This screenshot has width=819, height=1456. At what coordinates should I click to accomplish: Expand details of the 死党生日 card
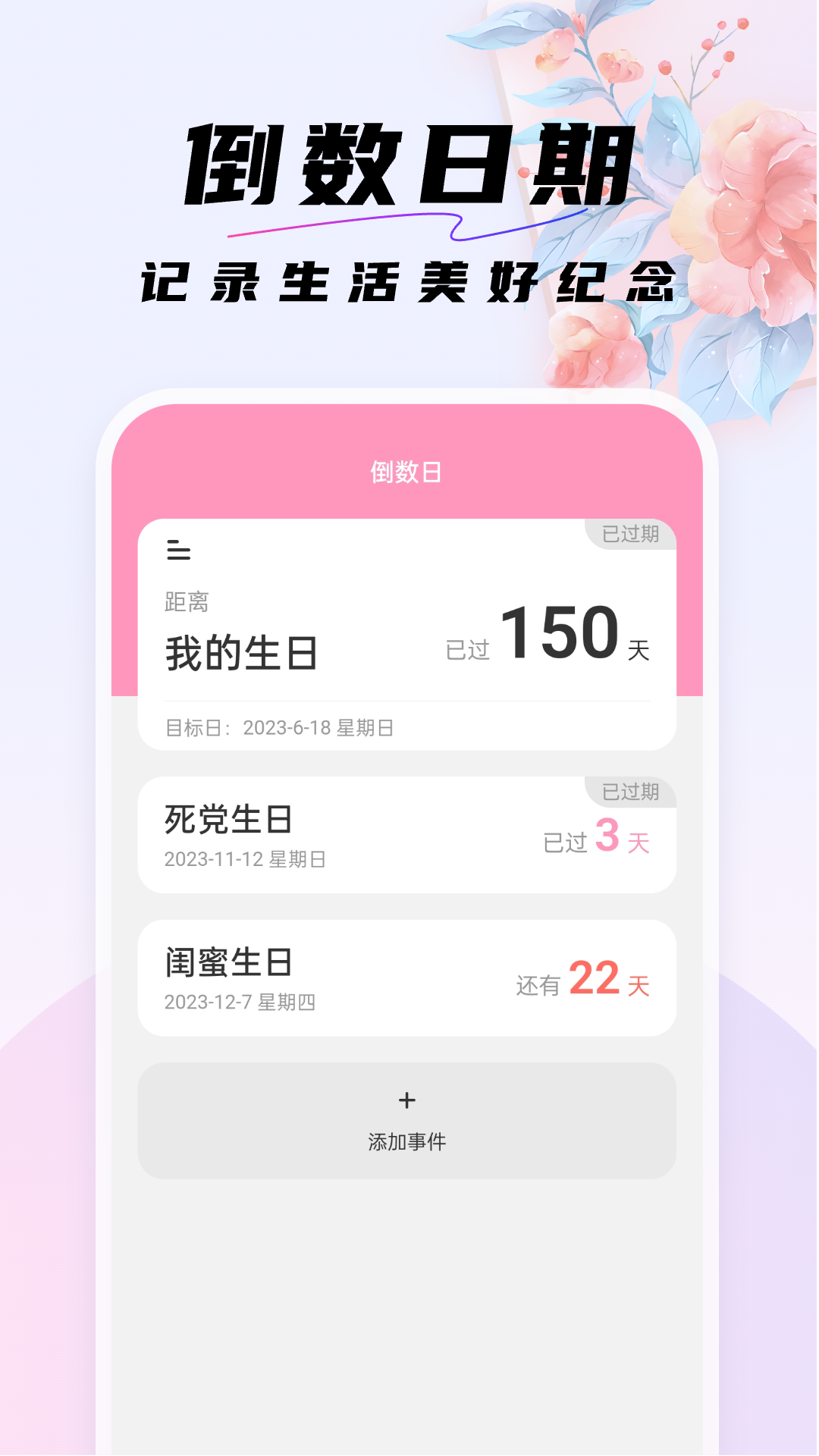coord(407,834)
